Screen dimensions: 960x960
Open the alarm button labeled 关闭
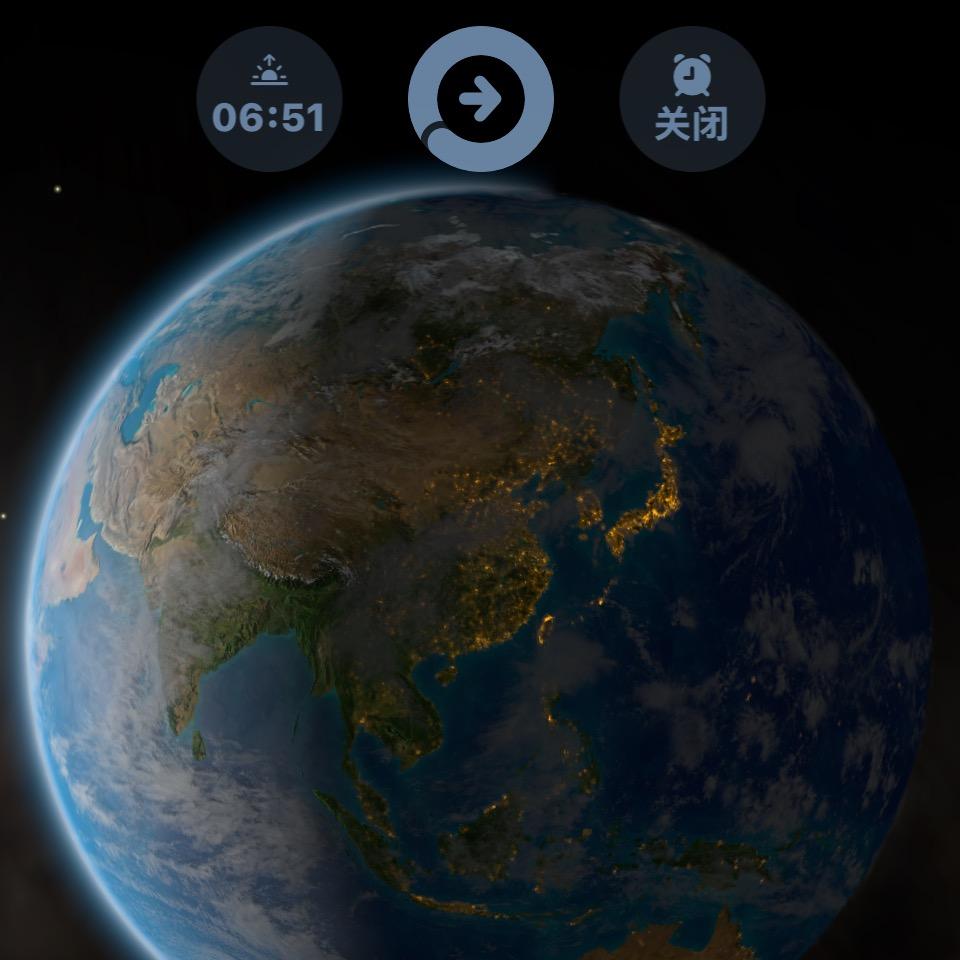click(x=692, y=100)
